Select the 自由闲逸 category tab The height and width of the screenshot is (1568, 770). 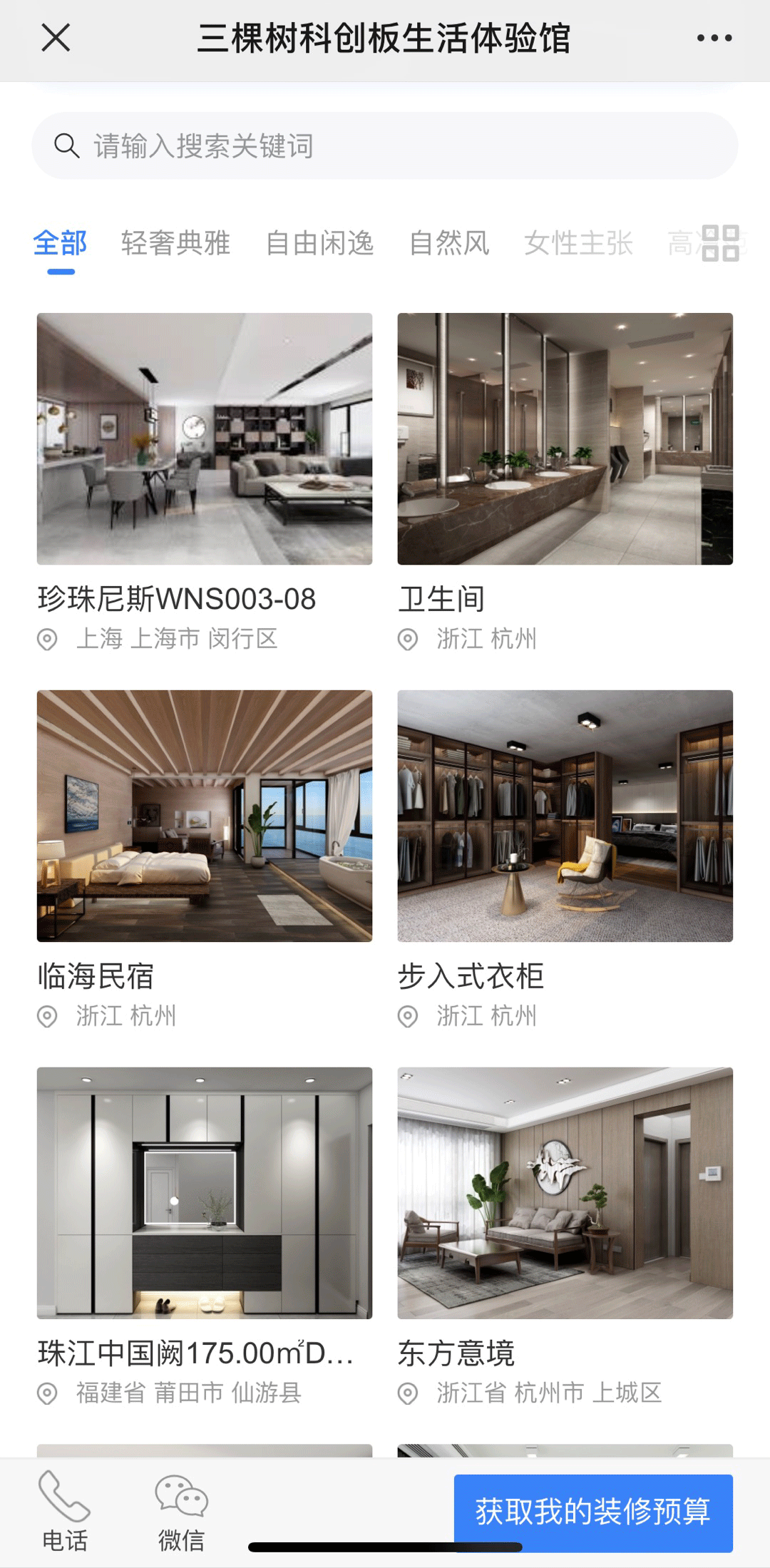pos(319,244)
